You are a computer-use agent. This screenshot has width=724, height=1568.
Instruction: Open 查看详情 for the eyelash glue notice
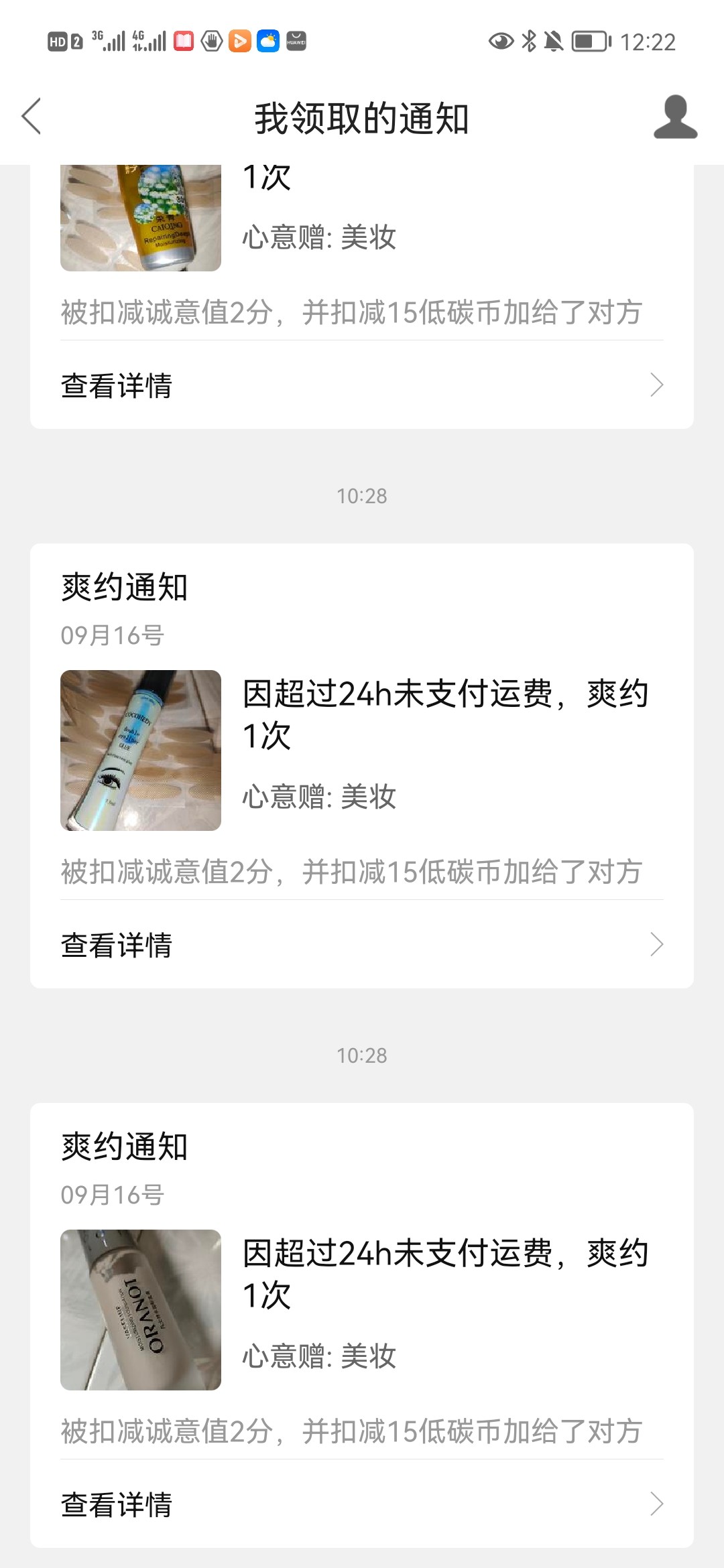click(362, 945)
